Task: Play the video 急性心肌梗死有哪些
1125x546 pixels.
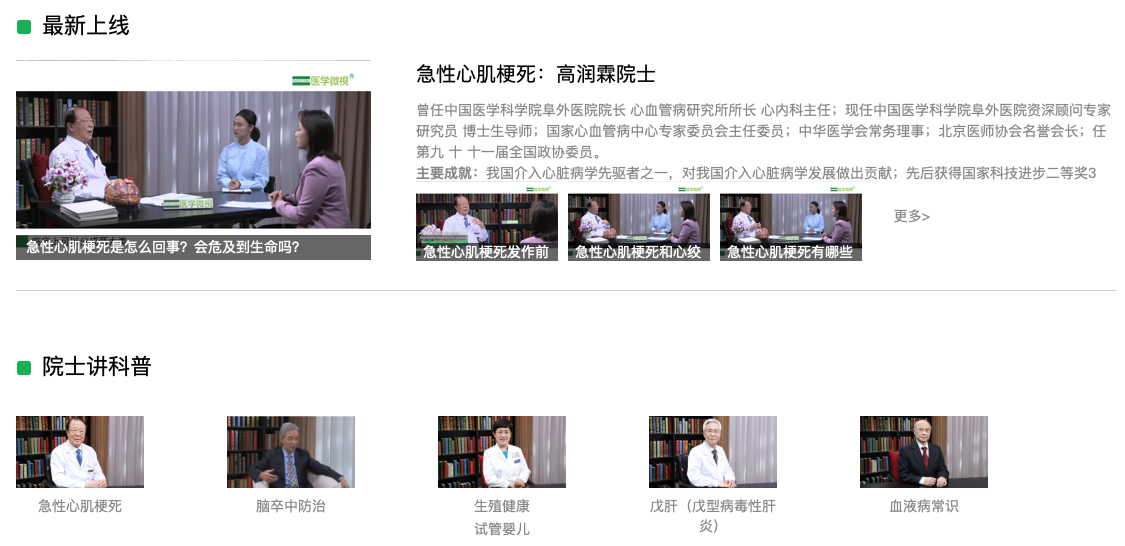Action: 790,227
